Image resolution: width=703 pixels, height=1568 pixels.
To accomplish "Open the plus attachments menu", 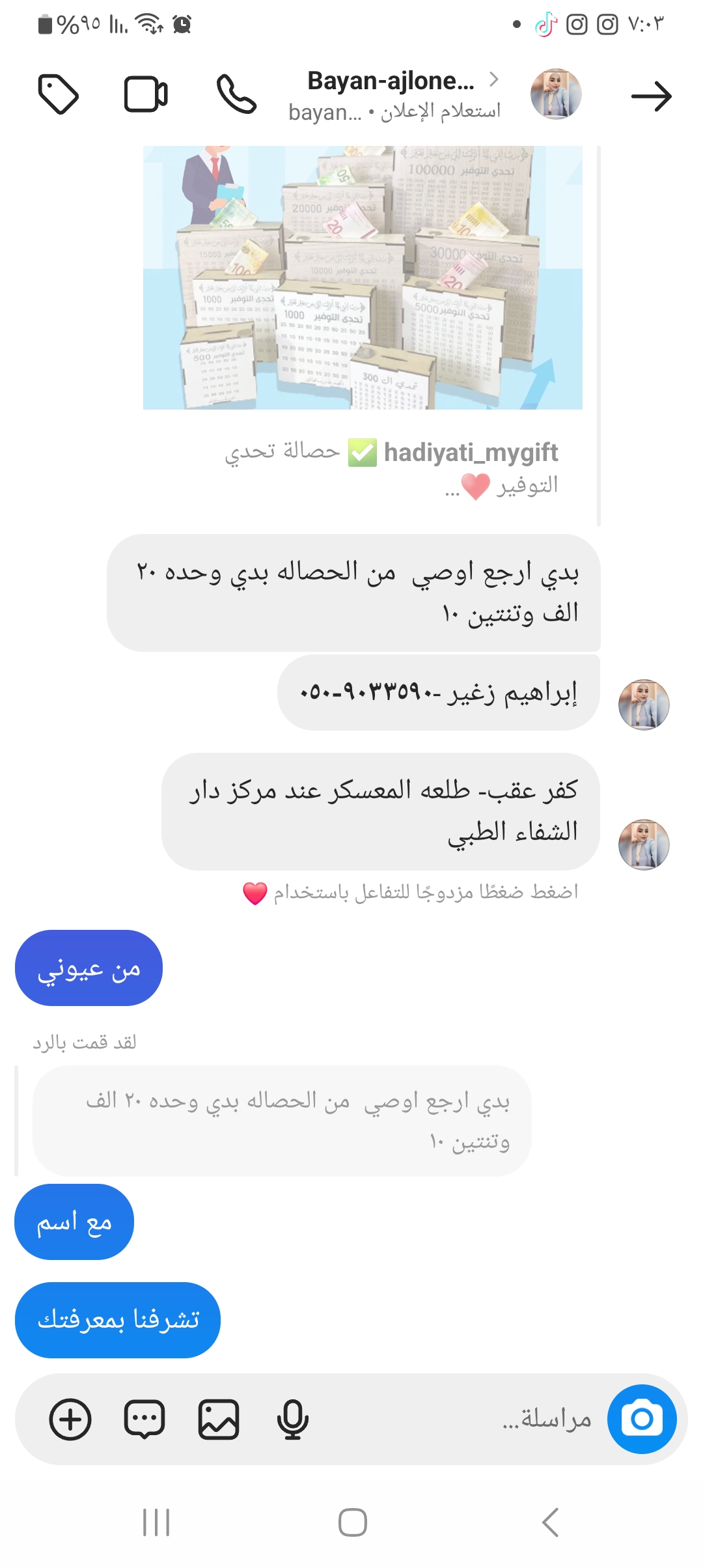I will click(70, 1419).
